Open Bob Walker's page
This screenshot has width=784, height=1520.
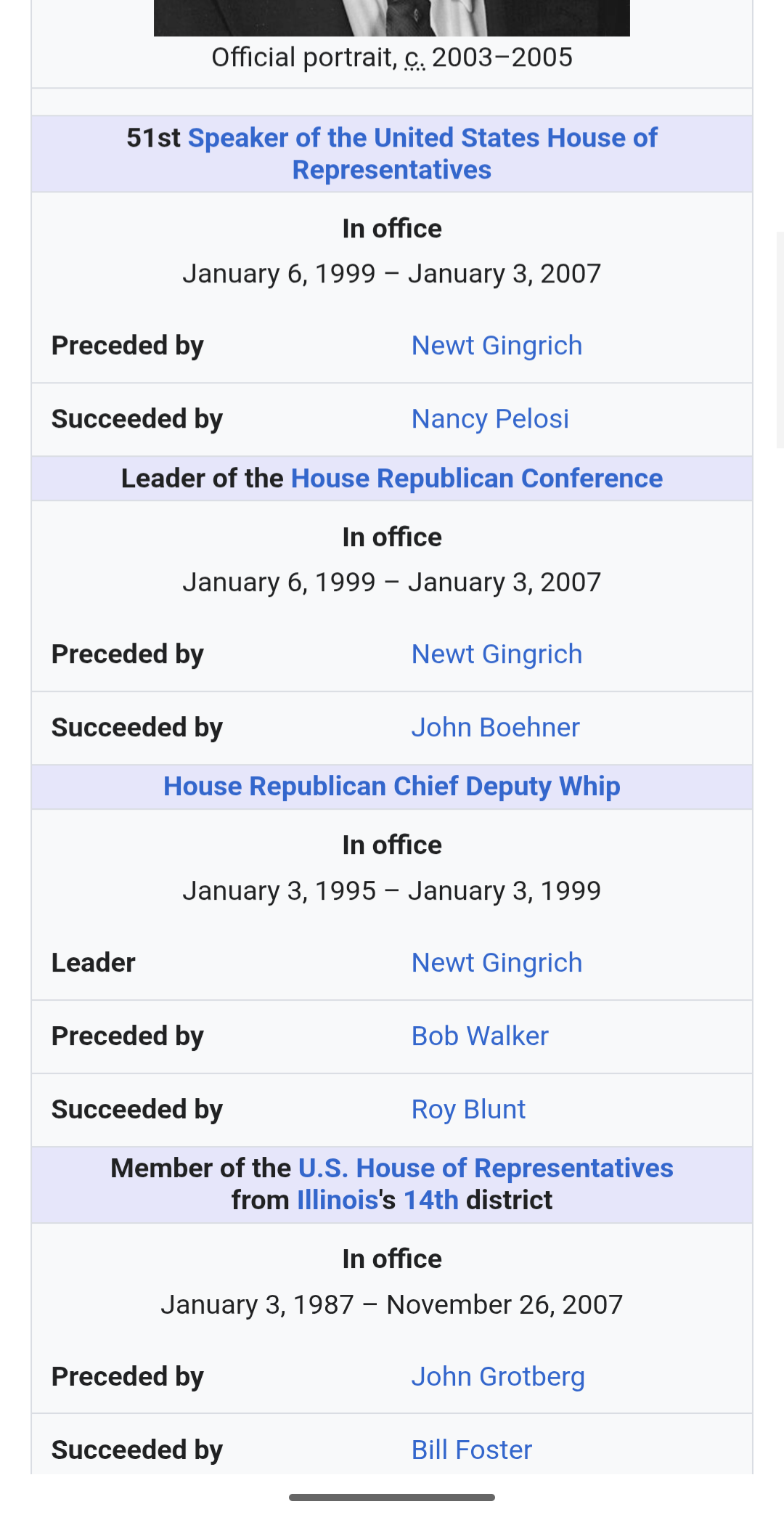pyautogui.click(x=480, y=1036)
